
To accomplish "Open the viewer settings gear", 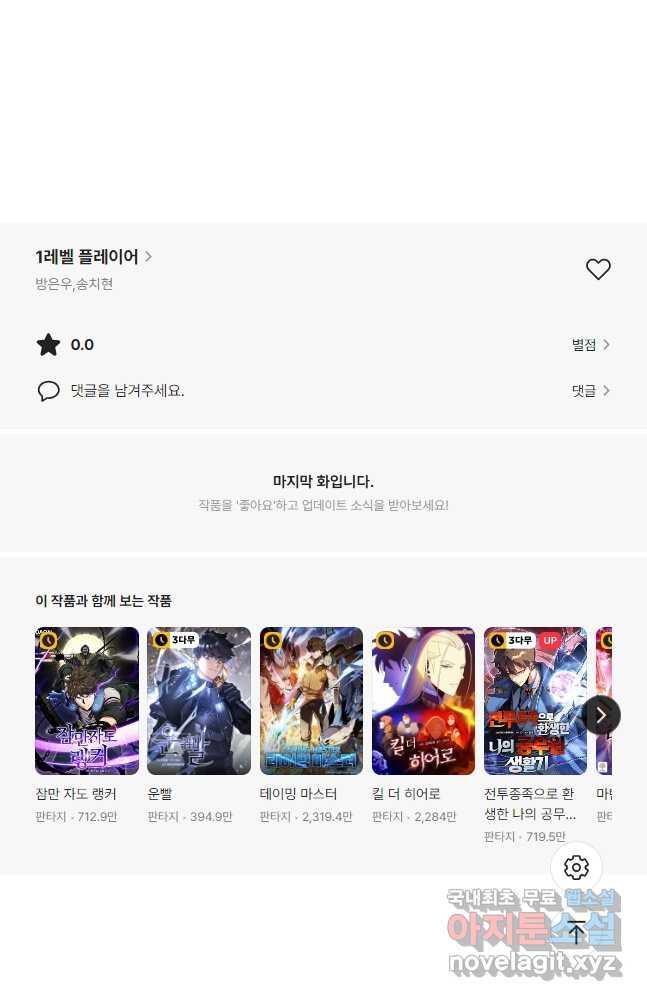I will (576, 867).
